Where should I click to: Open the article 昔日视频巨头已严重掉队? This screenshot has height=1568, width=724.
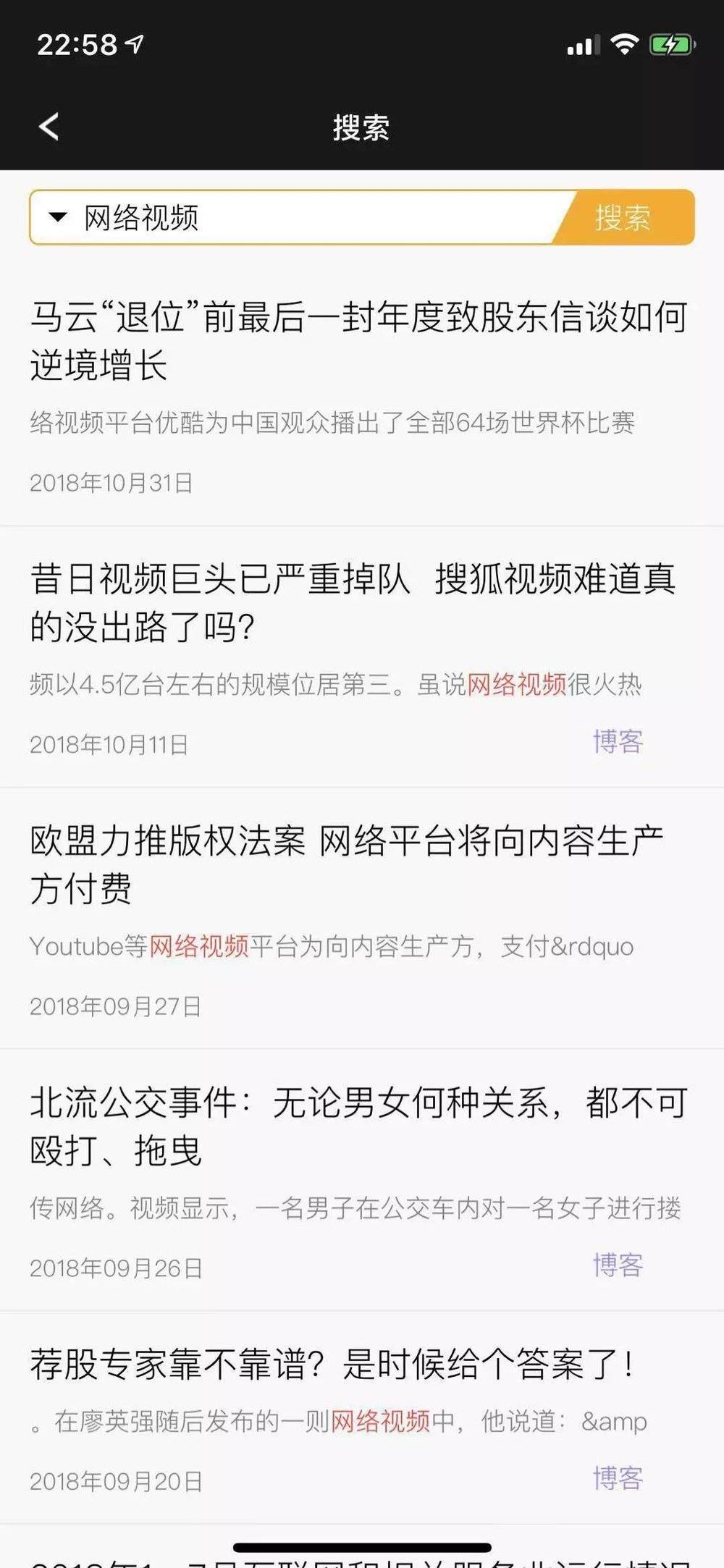353,602
